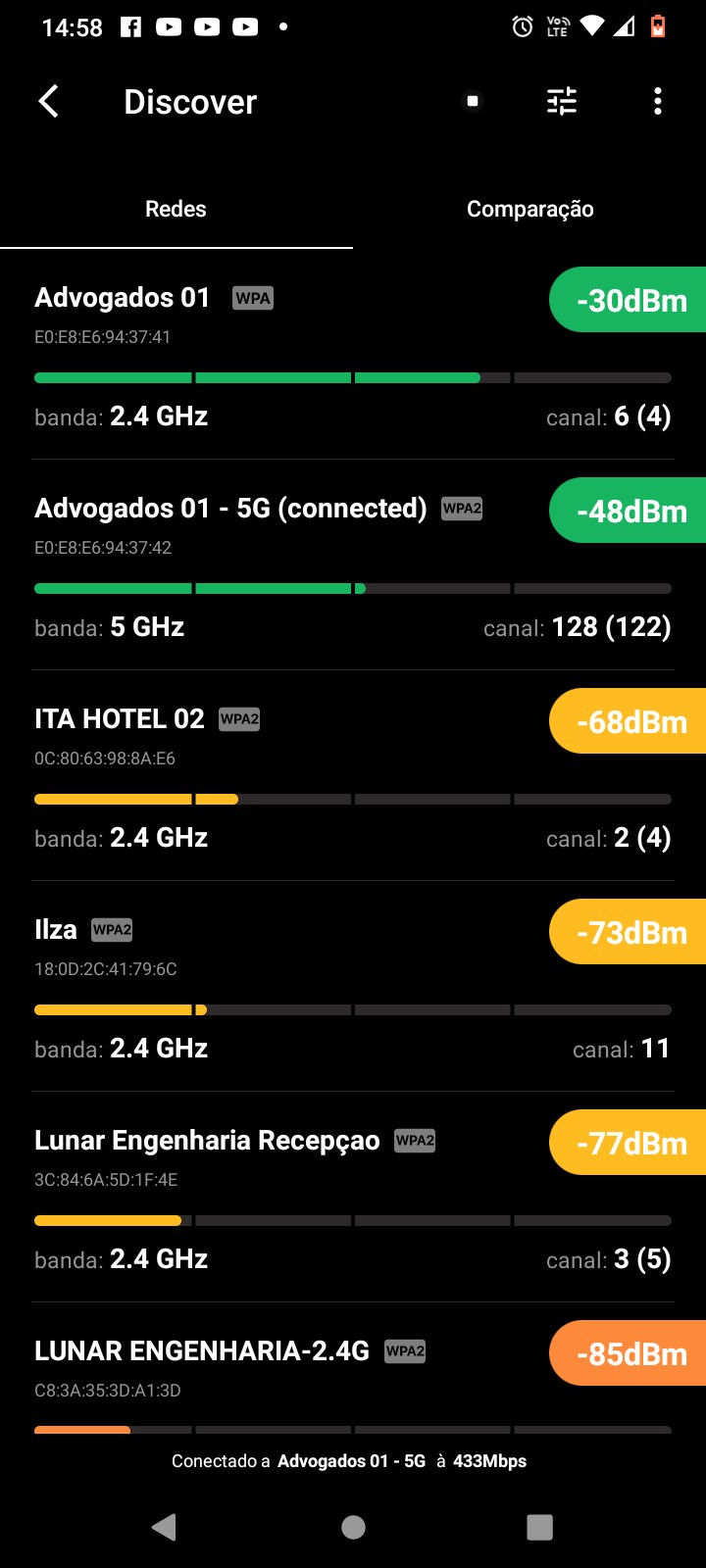The width and height of the screenshot is (706, 1568).
Task: Open the recent apps view
Action: point(539,1527)
